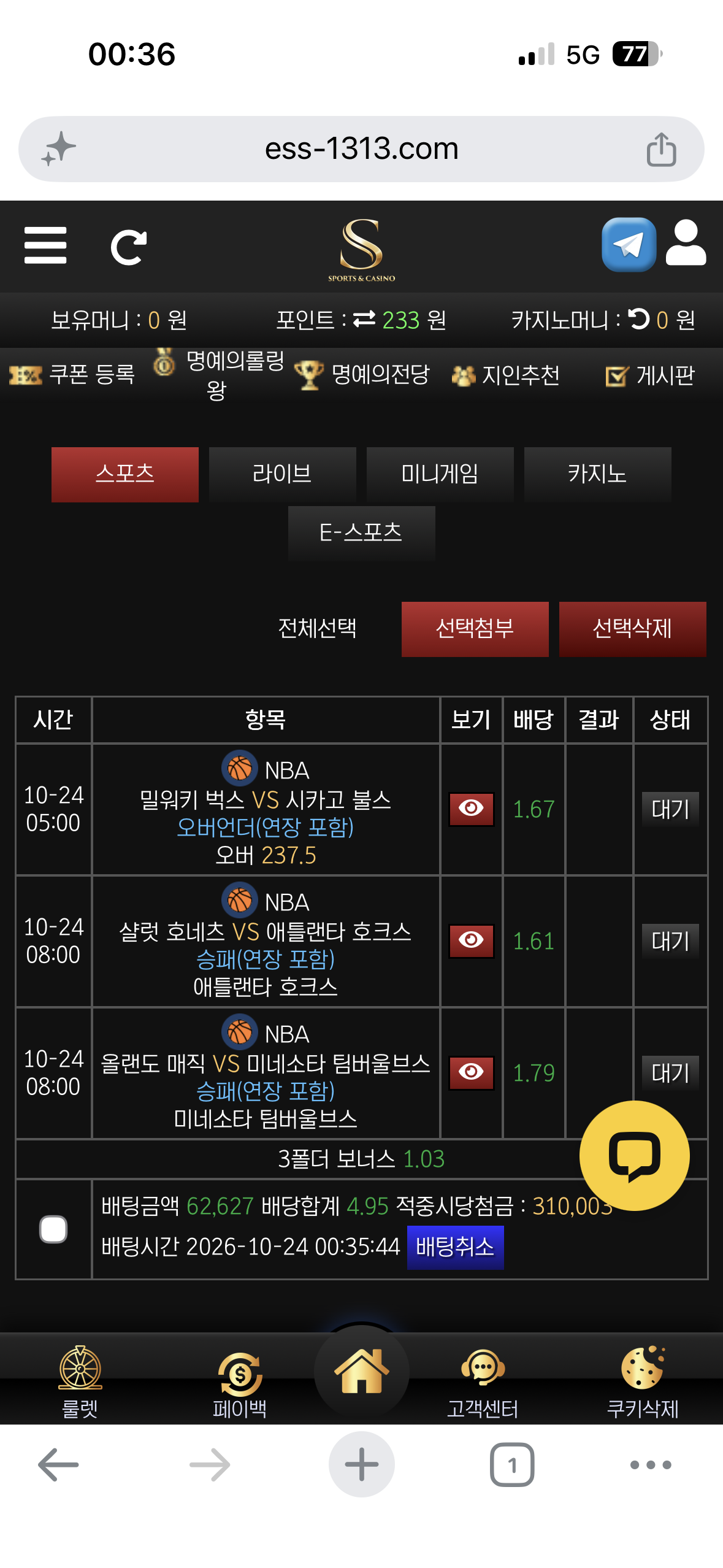Switch to the 라이브 tab
The width and height of the screenshot is (723, 1568).
pos(282,474)
